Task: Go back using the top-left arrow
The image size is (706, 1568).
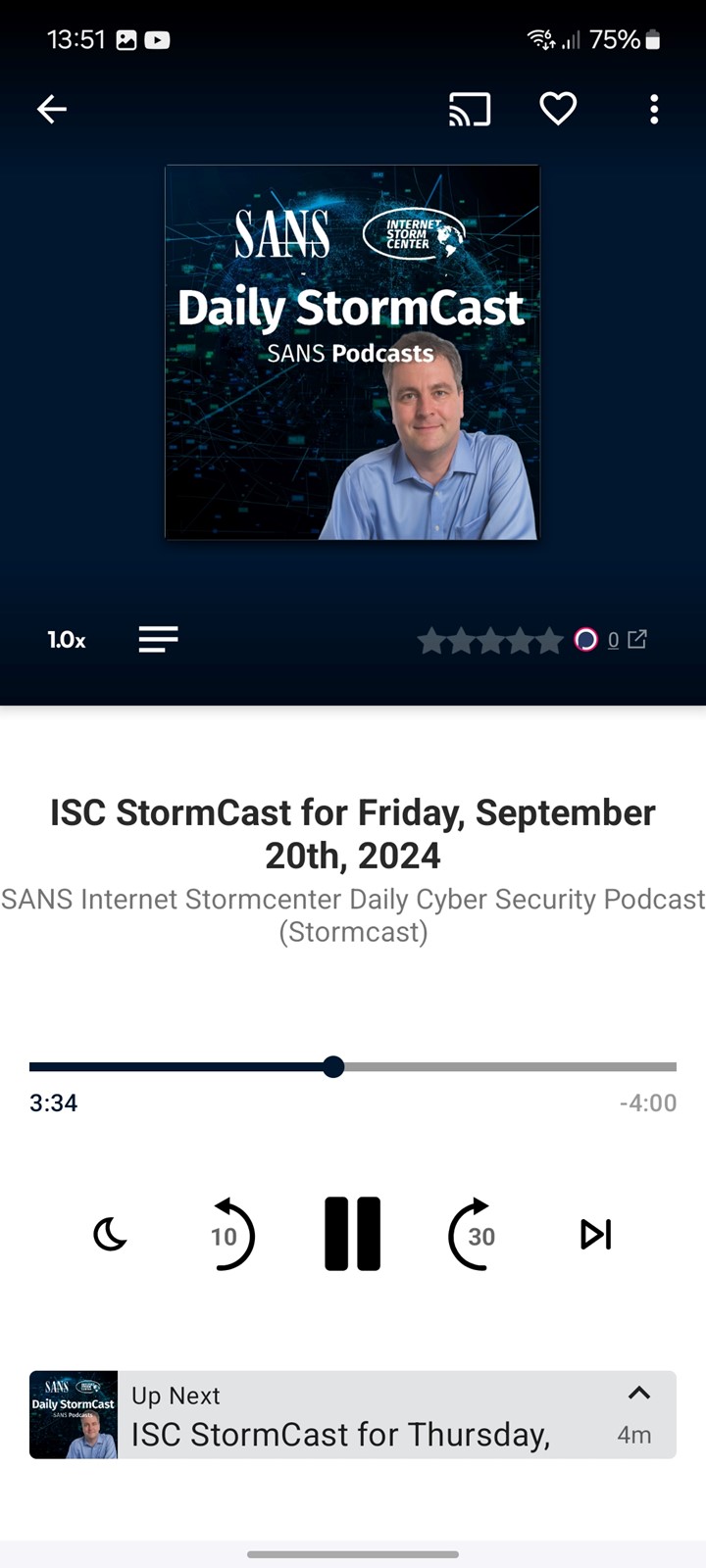Action: point(52,109)
